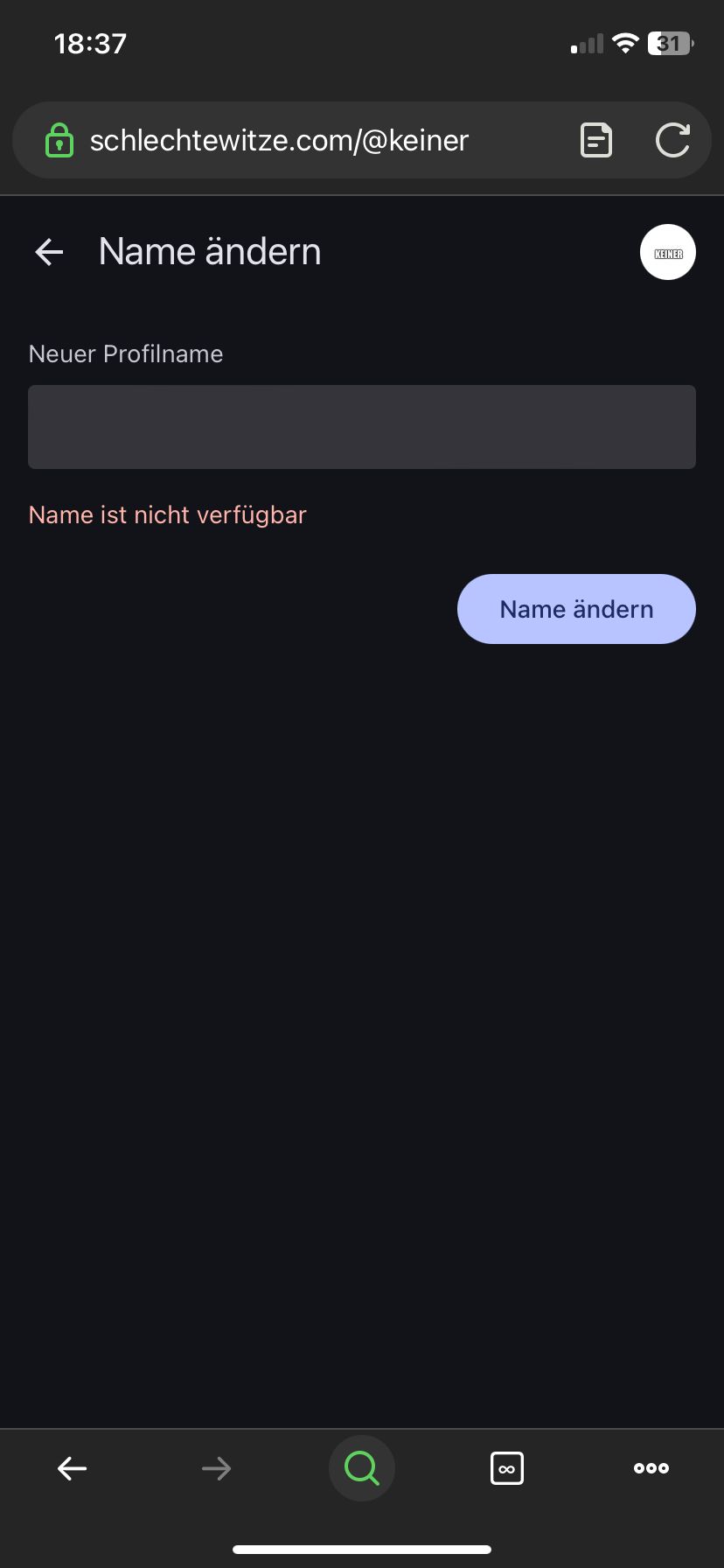Open the KEINER profile avatar

(x=667, y=252)
